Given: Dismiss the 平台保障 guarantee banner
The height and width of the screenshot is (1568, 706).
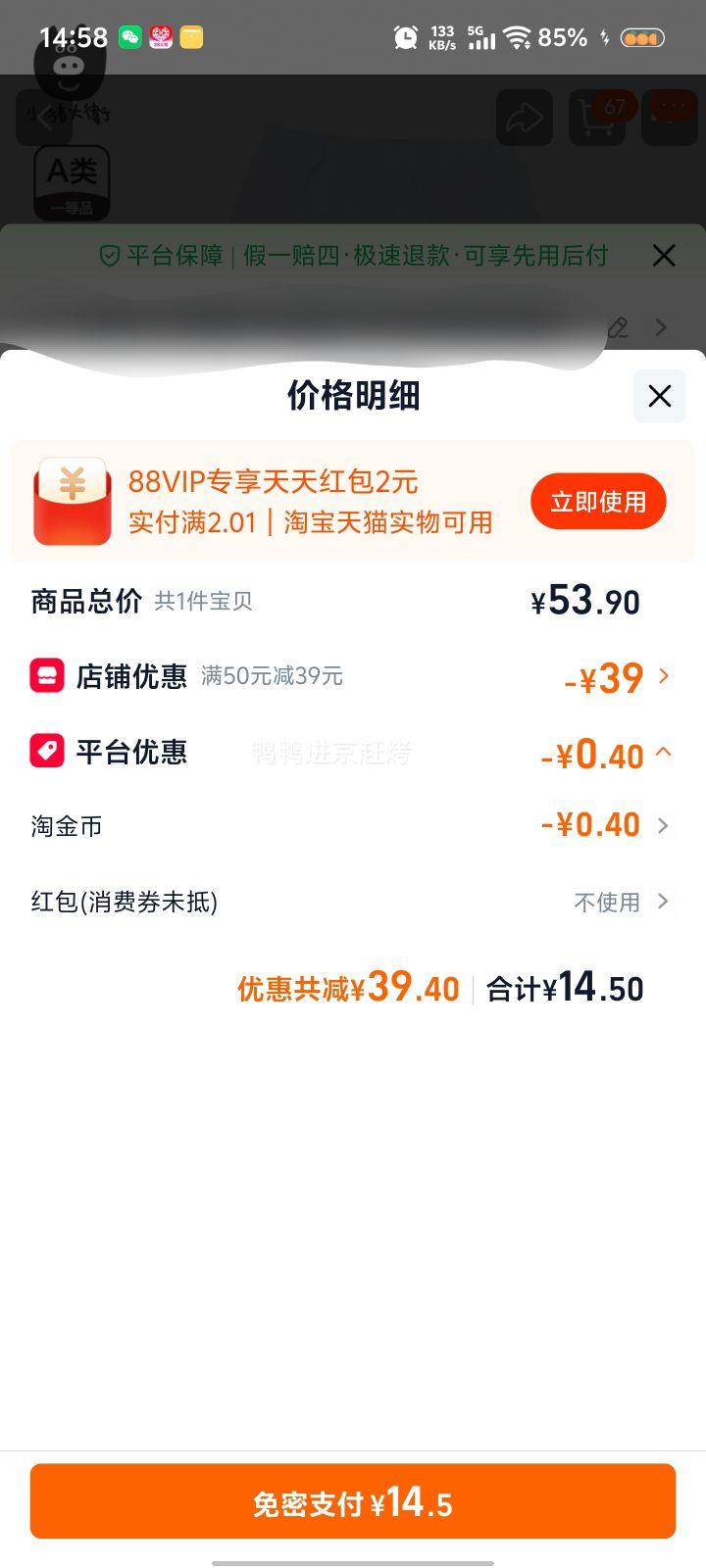Looking at the screenshot, I should (x=664, y=256).
